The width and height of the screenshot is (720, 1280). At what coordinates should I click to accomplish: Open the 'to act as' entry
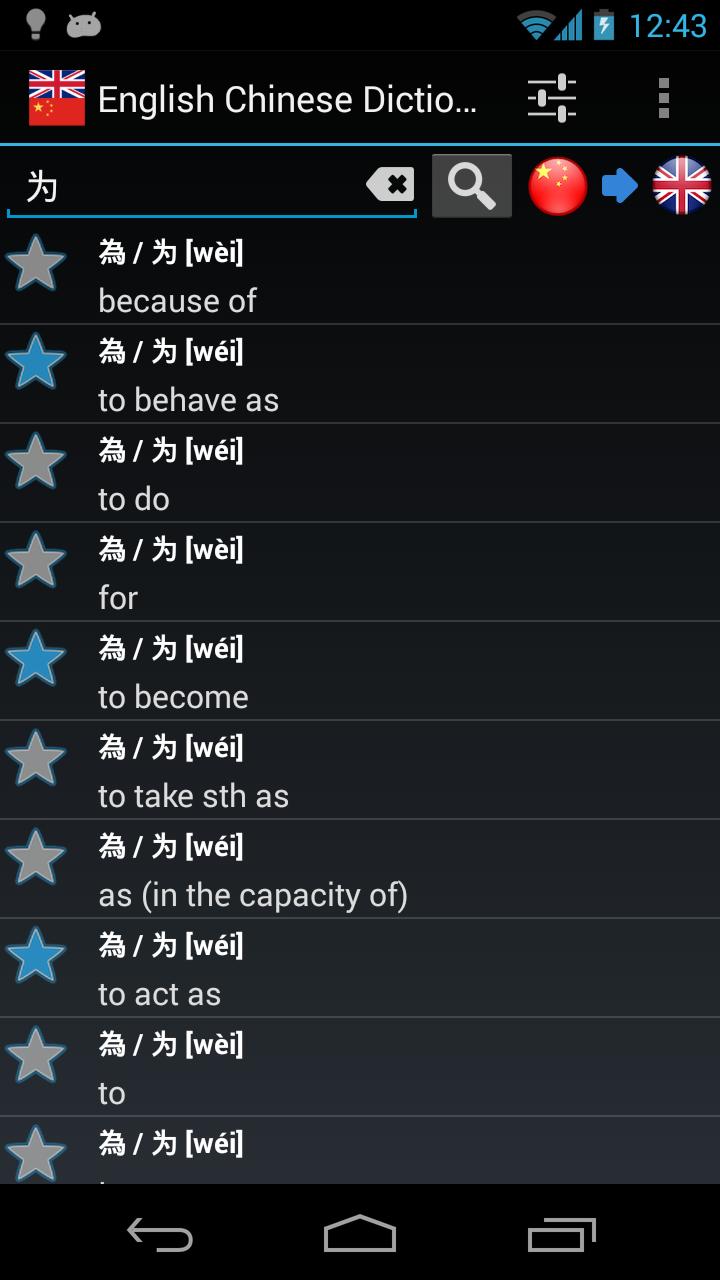coord(400,968)
